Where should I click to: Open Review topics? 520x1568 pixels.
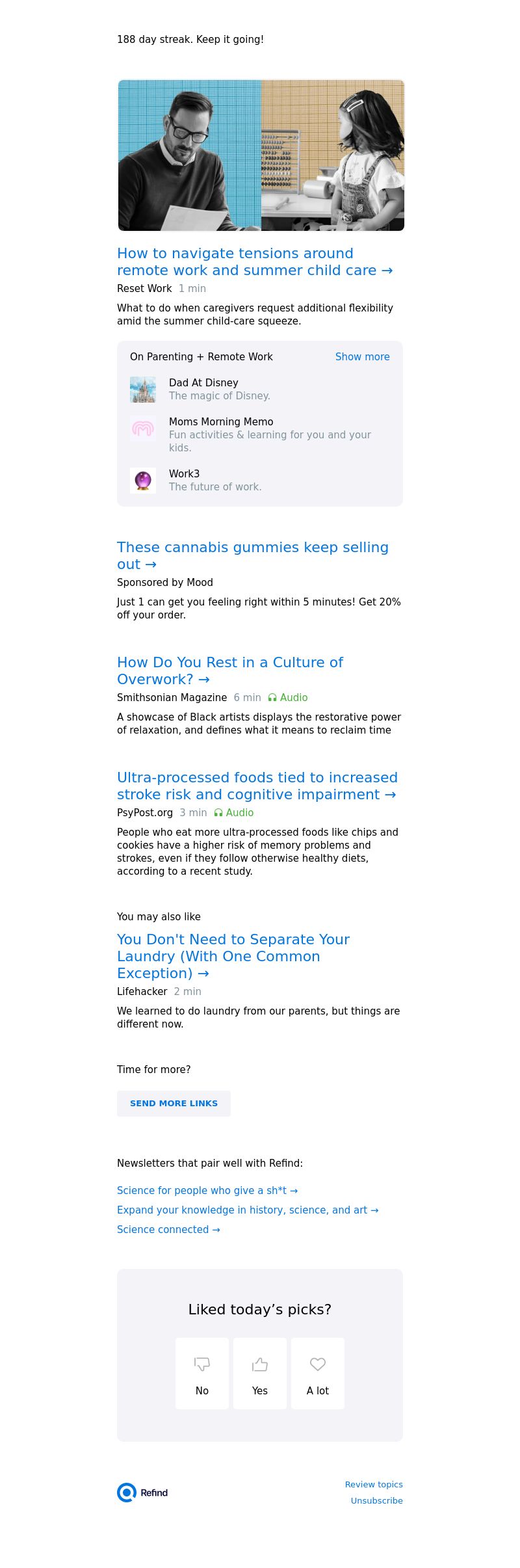coord(374,1484)
